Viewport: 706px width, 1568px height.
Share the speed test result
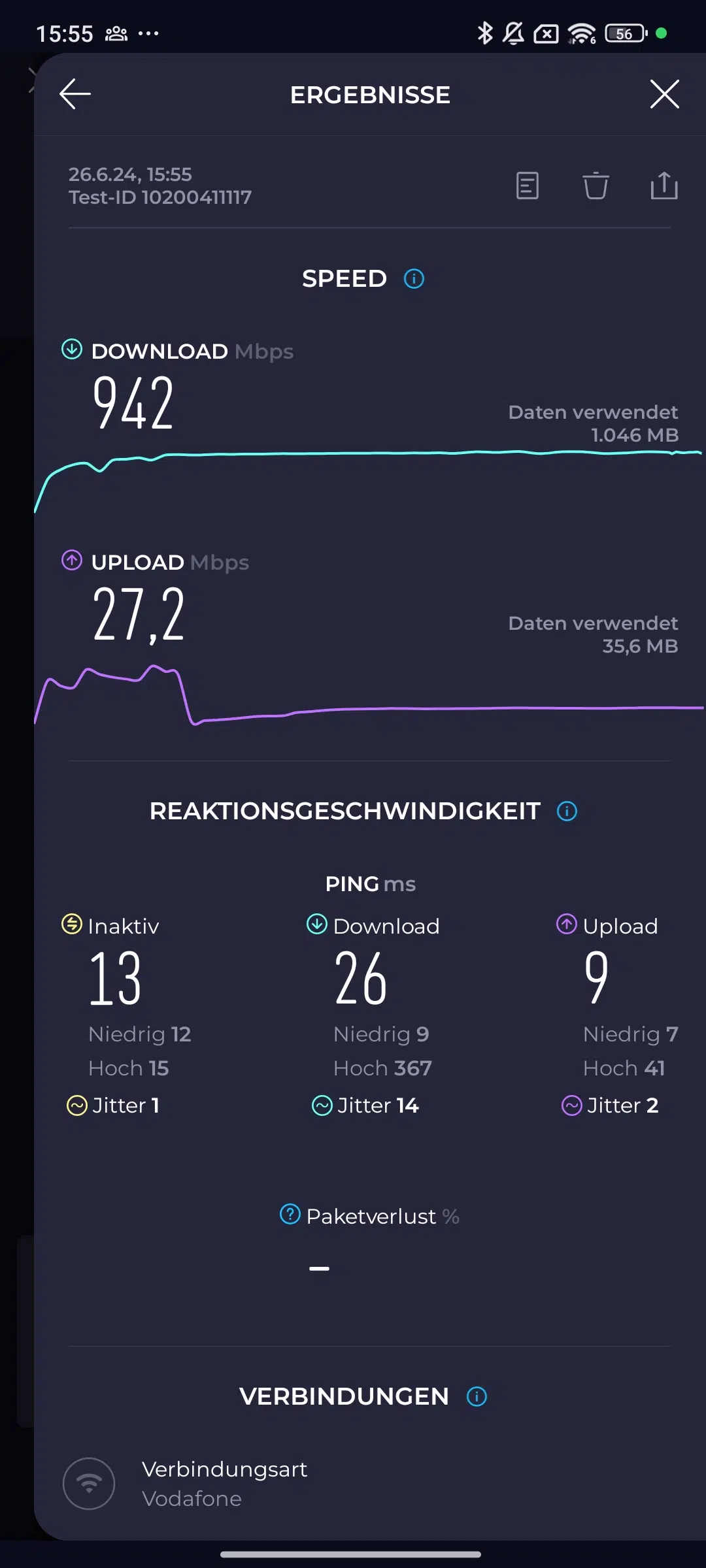click(664, 186)
